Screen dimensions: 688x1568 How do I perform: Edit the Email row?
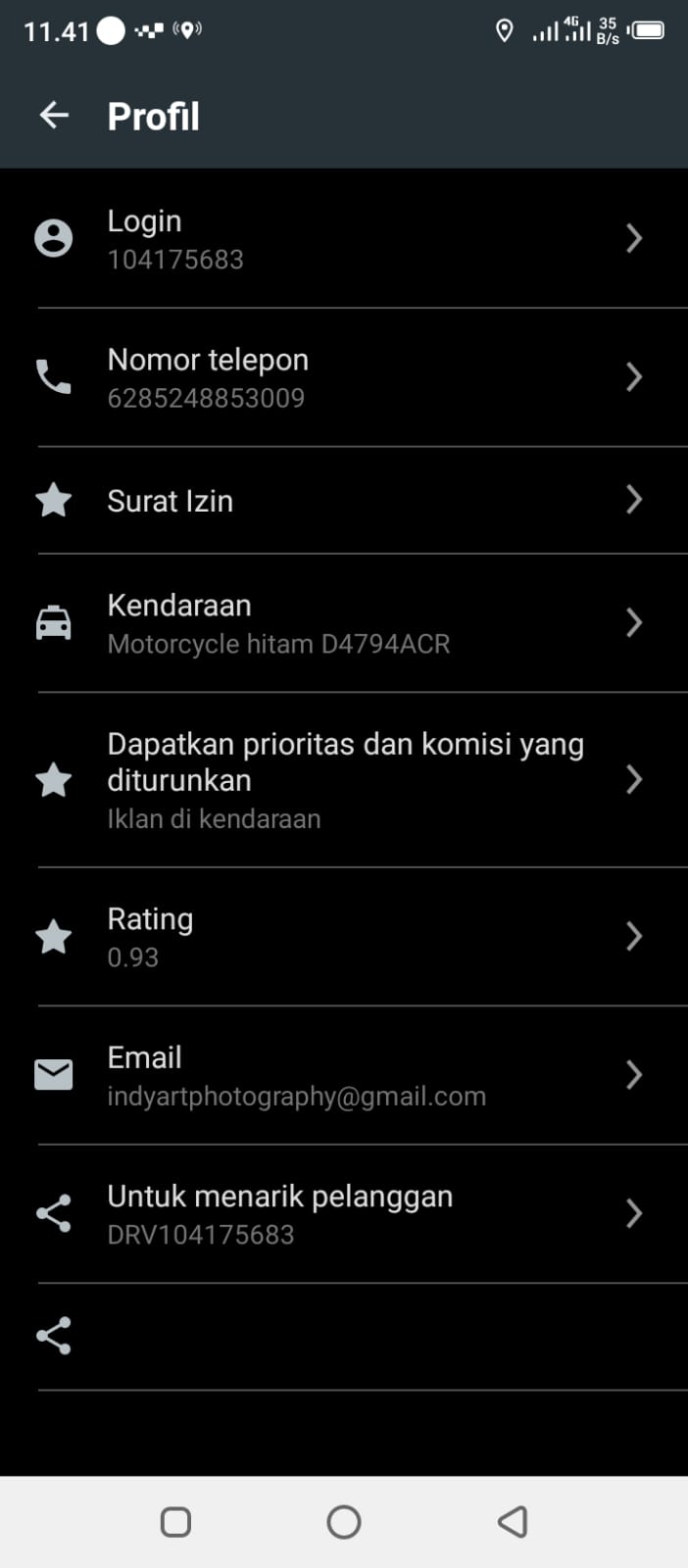pos(343,1075)
